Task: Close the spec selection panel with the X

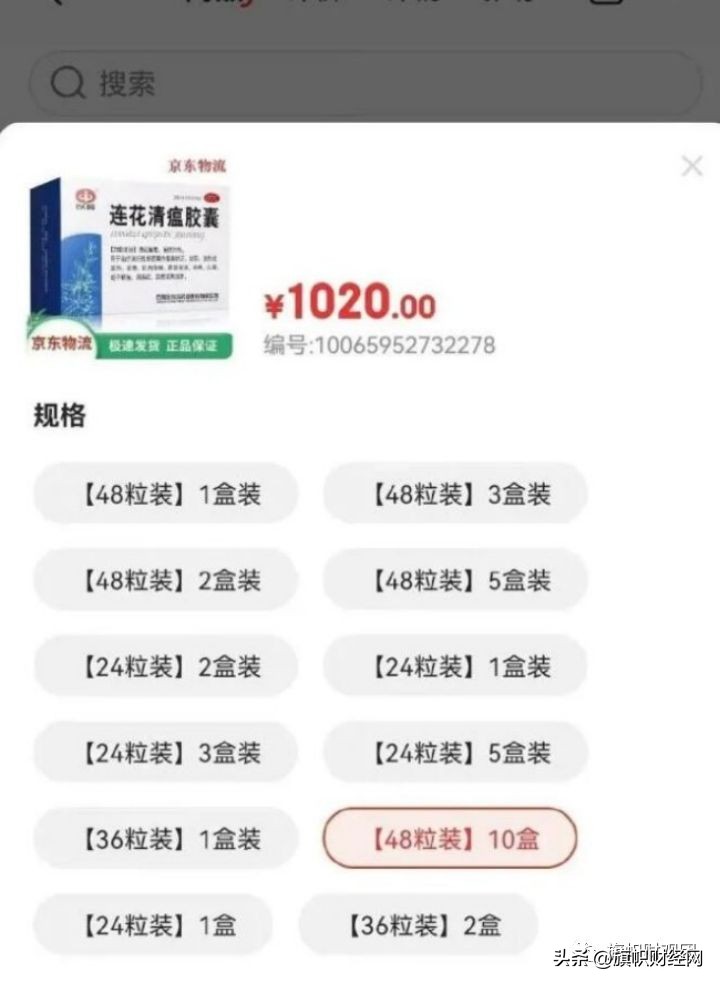Action: click(x=692, y=166)
